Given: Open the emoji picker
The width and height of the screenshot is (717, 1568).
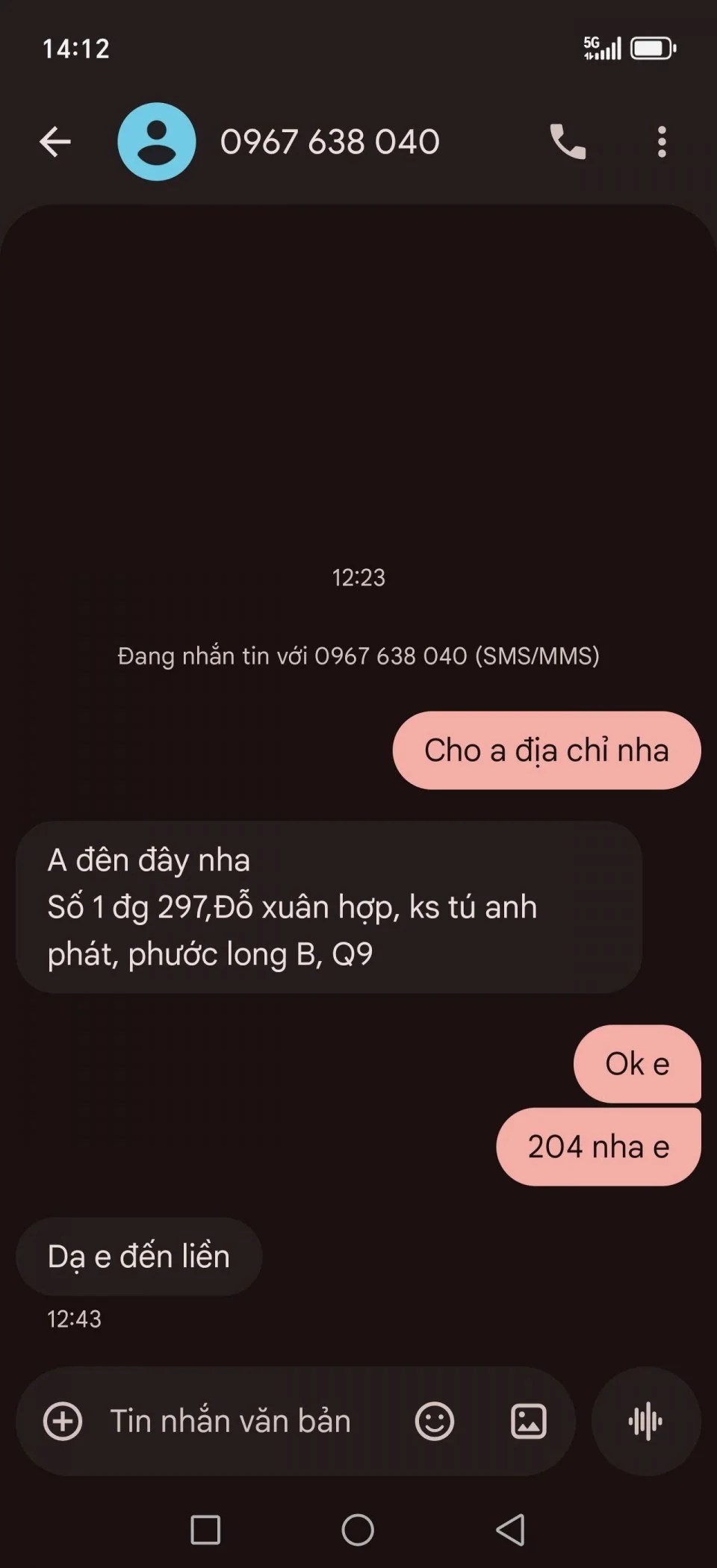Looking at the screenshot, I should (x=434, y=1421).
